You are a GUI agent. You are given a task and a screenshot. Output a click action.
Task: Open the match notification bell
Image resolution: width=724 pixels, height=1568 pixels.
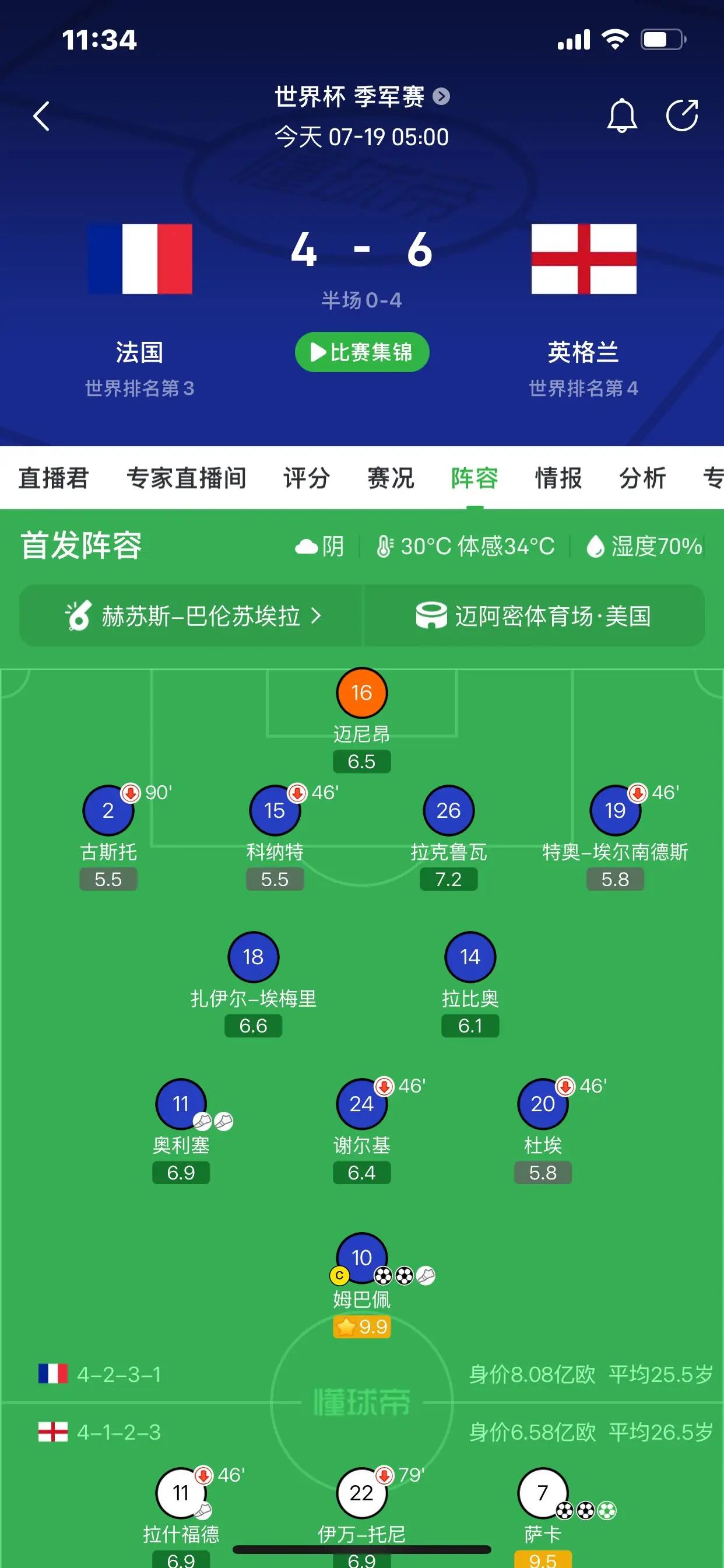(x=621, y=115)
